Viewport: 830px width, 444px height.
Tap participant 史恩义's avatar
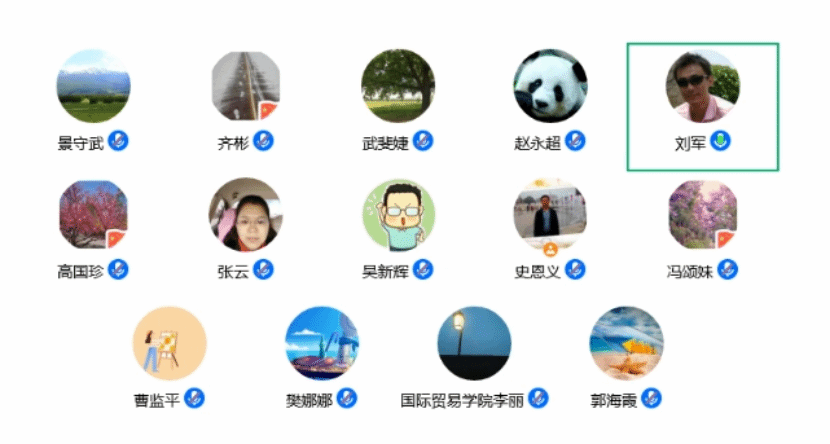tap(550, 215)
